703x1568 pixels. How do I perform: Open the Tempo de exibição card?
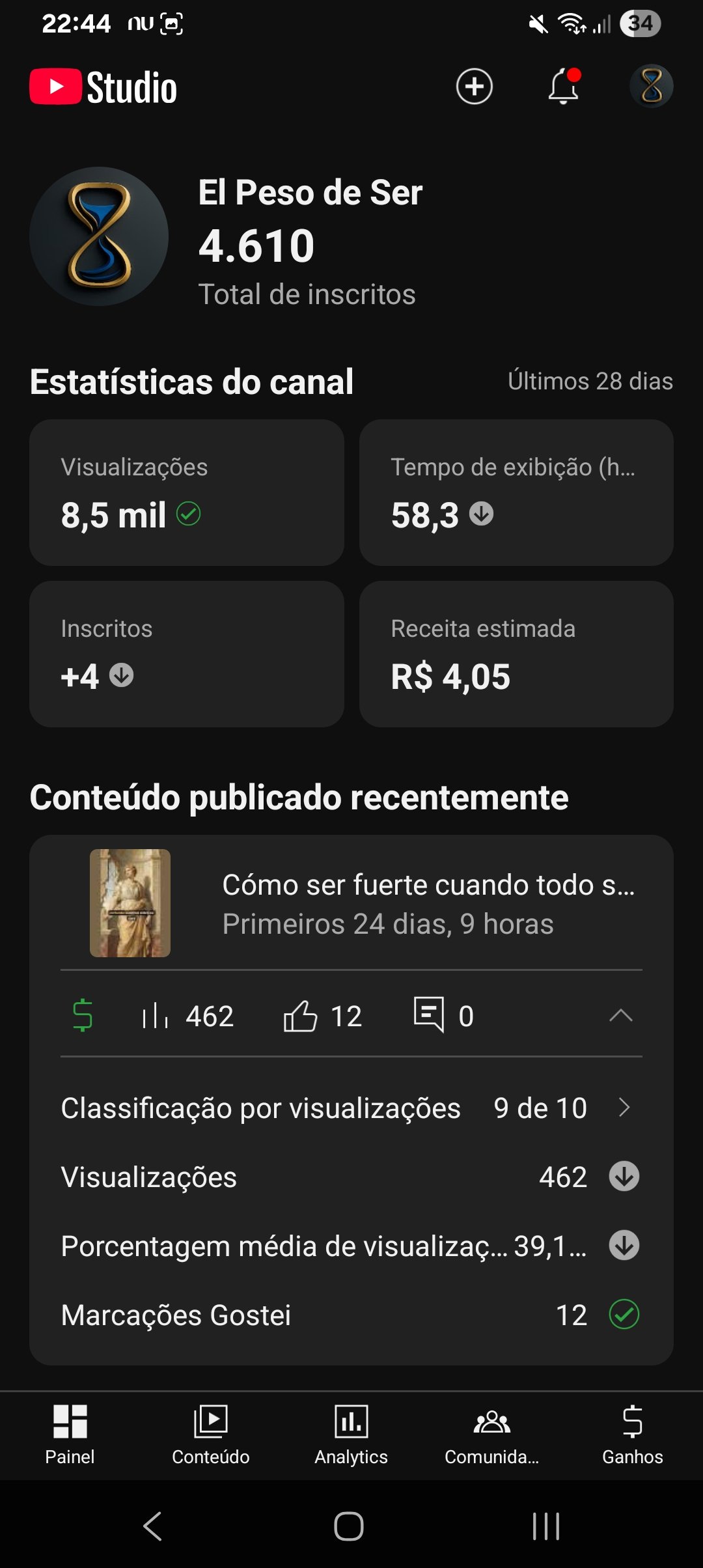tap(516, 492)
